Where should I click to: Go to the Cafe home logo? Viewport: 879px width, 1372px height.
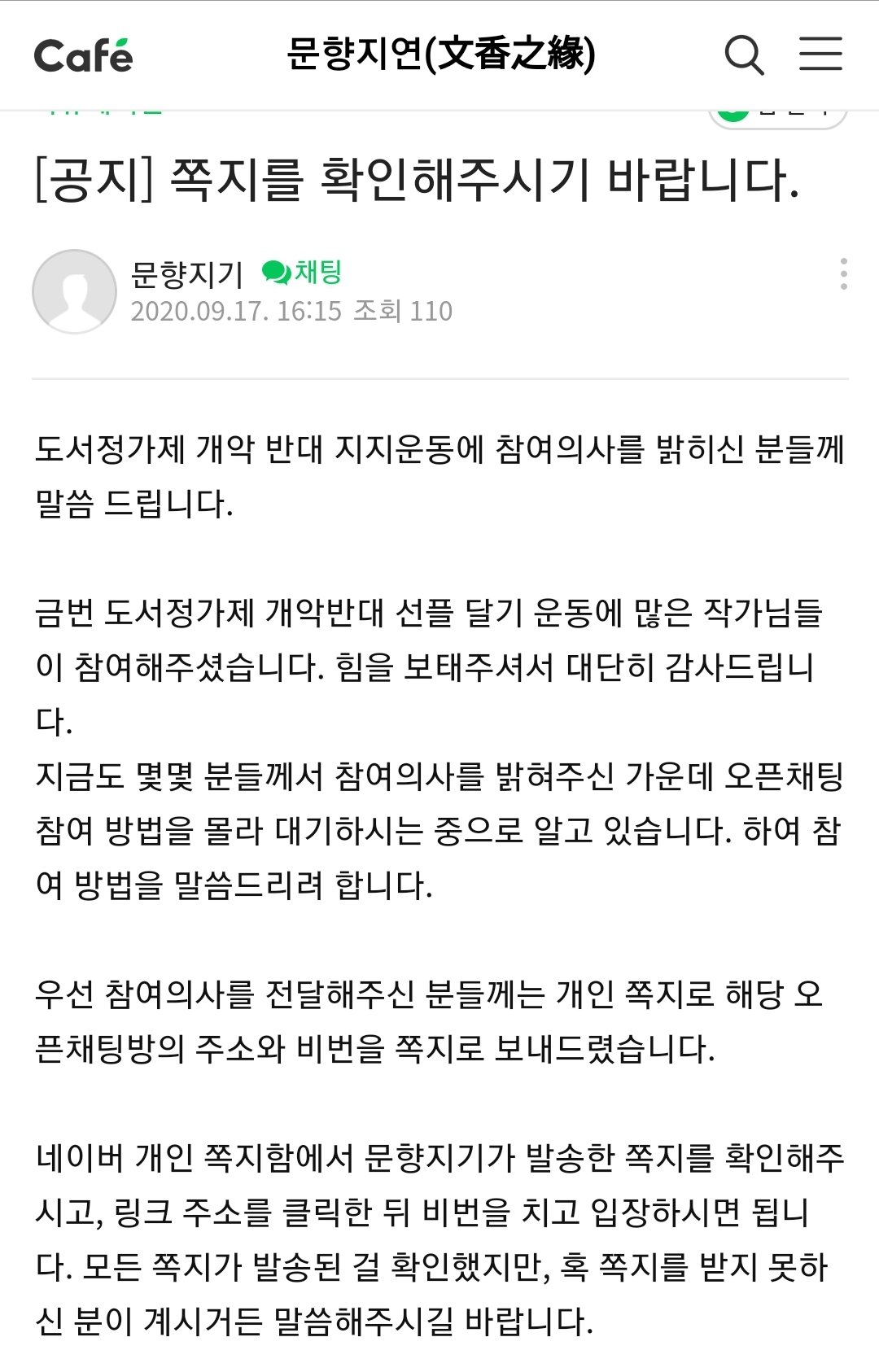83,55
